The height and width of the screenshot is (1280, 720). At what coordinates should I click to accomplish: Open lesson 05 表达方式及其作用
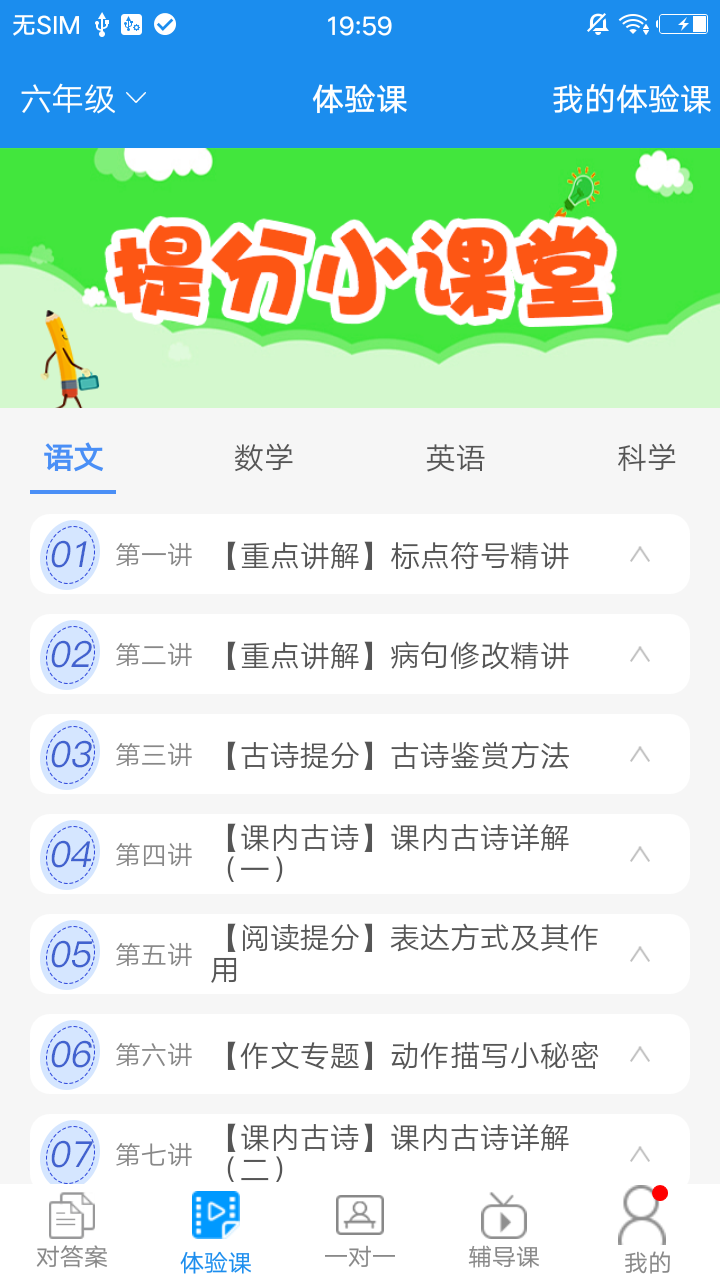pos(394,954)
